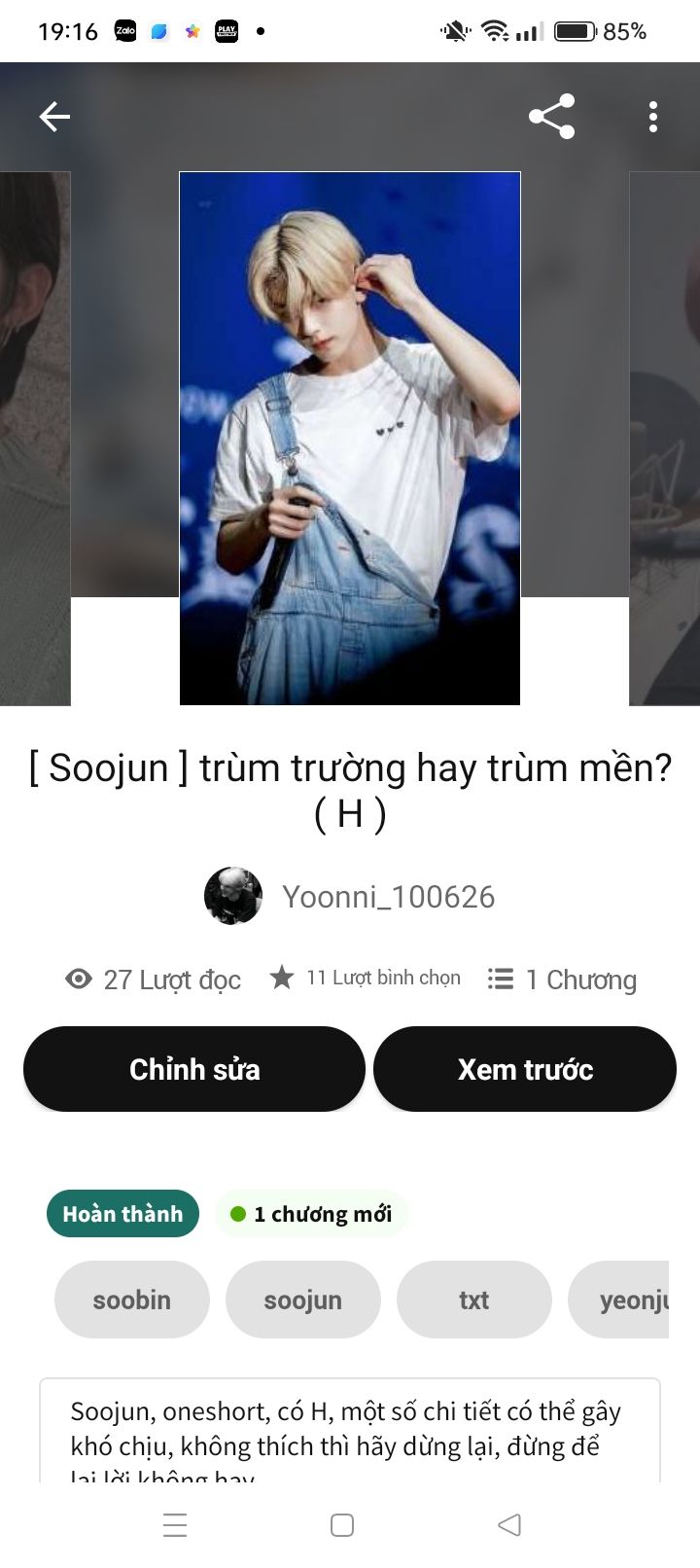The height and width of the screenshot is (1568, 700).
Task: Go back using the top arrow
Action: (54, 118)
